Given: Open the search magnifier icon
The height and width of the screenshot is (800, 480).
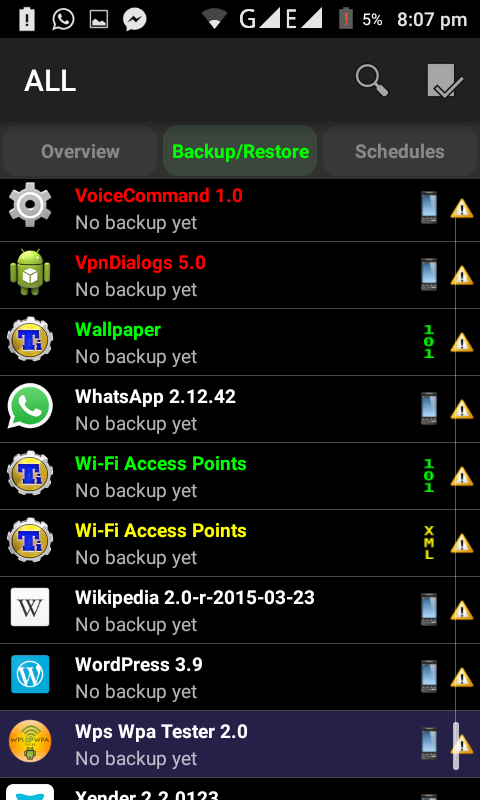Looking at the screenshot, I should click(x=372, y=81).
